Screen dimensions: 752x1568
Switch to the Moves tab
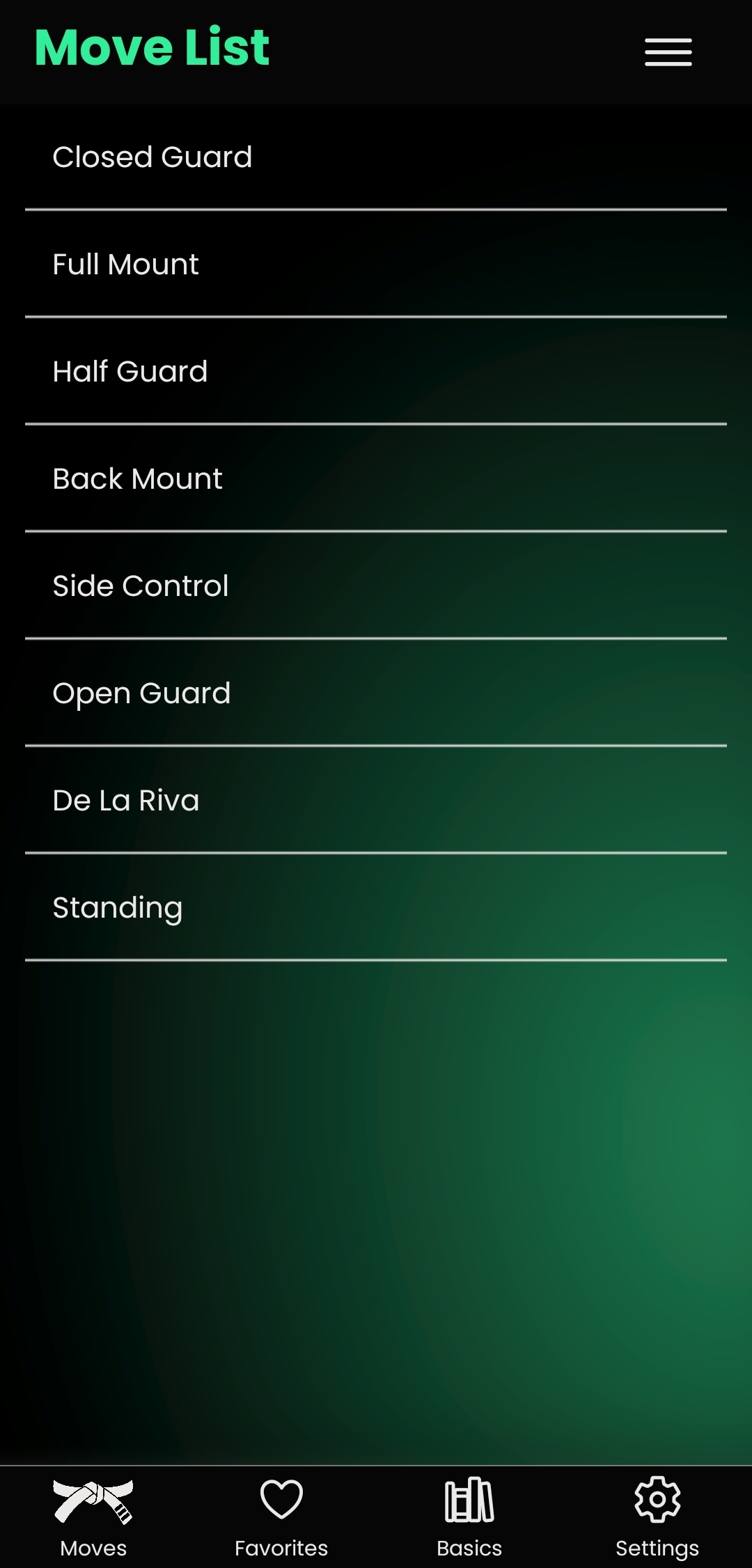(93, 1516)
